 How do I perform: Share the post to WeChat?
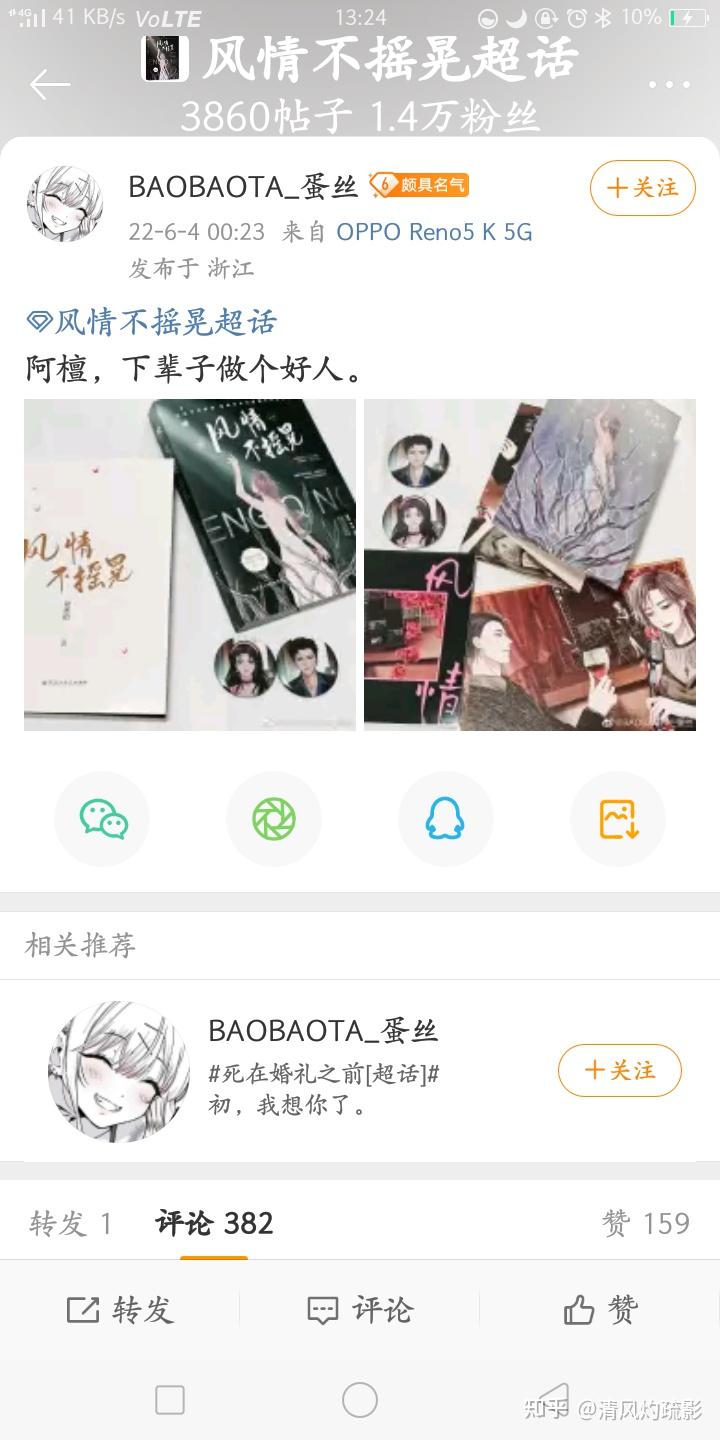click(103, 819)
